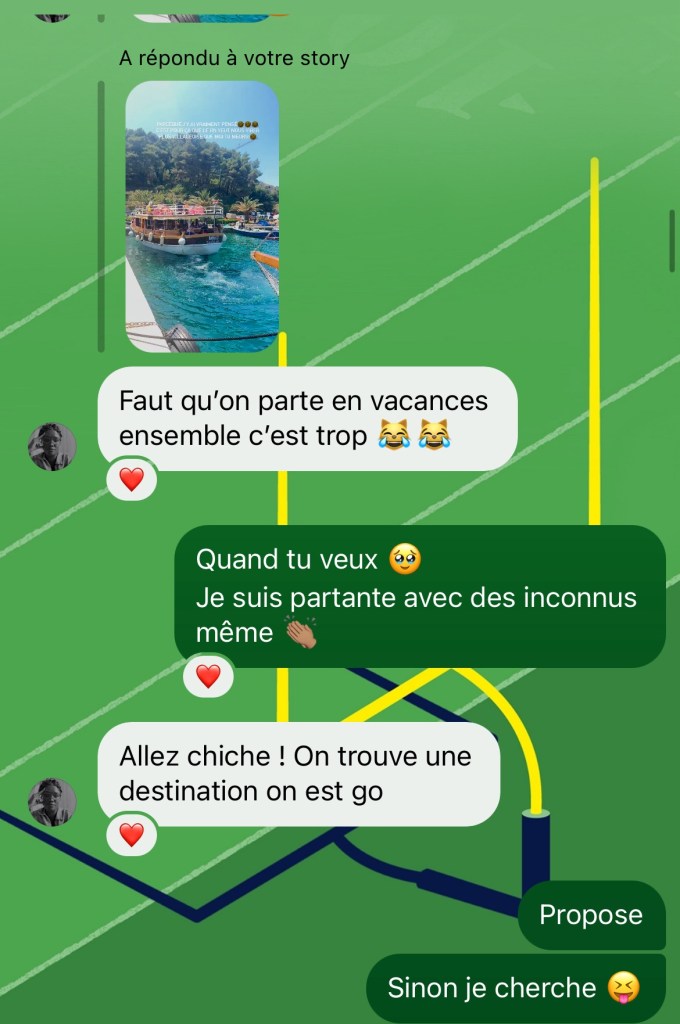680x1024 pixels.
Task: Open the replied story thumbnail with the boat
Action: click(202, 216)
